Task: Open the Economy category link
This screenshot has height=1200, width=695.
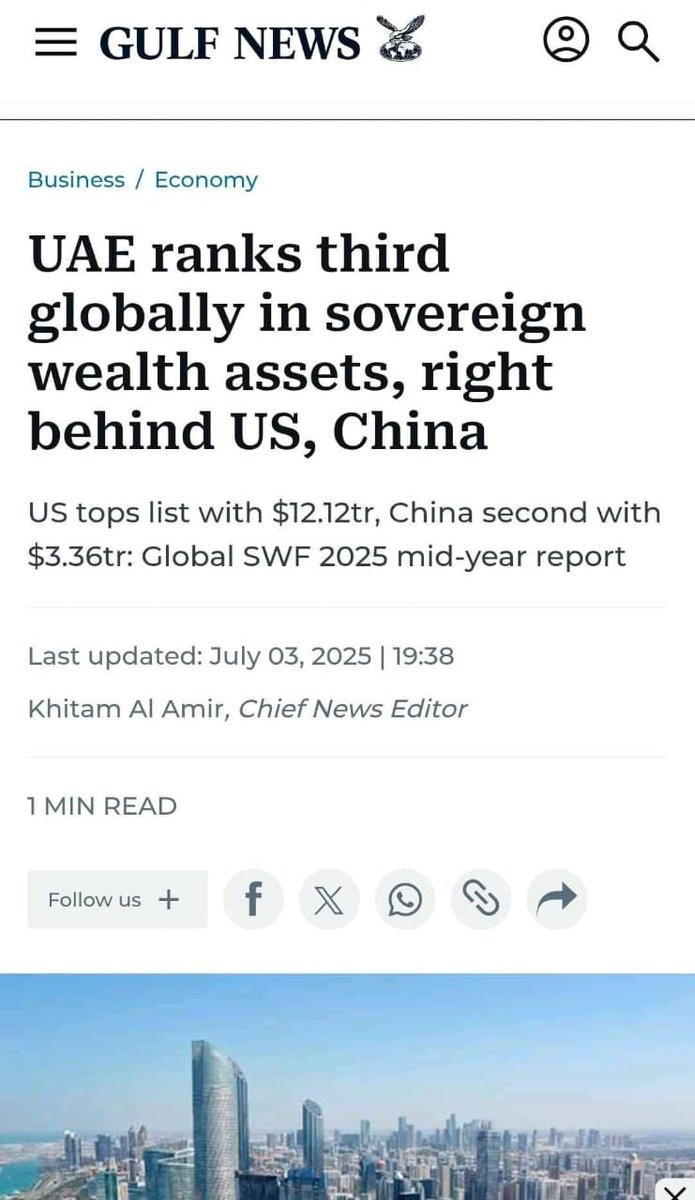Action: 206,180
